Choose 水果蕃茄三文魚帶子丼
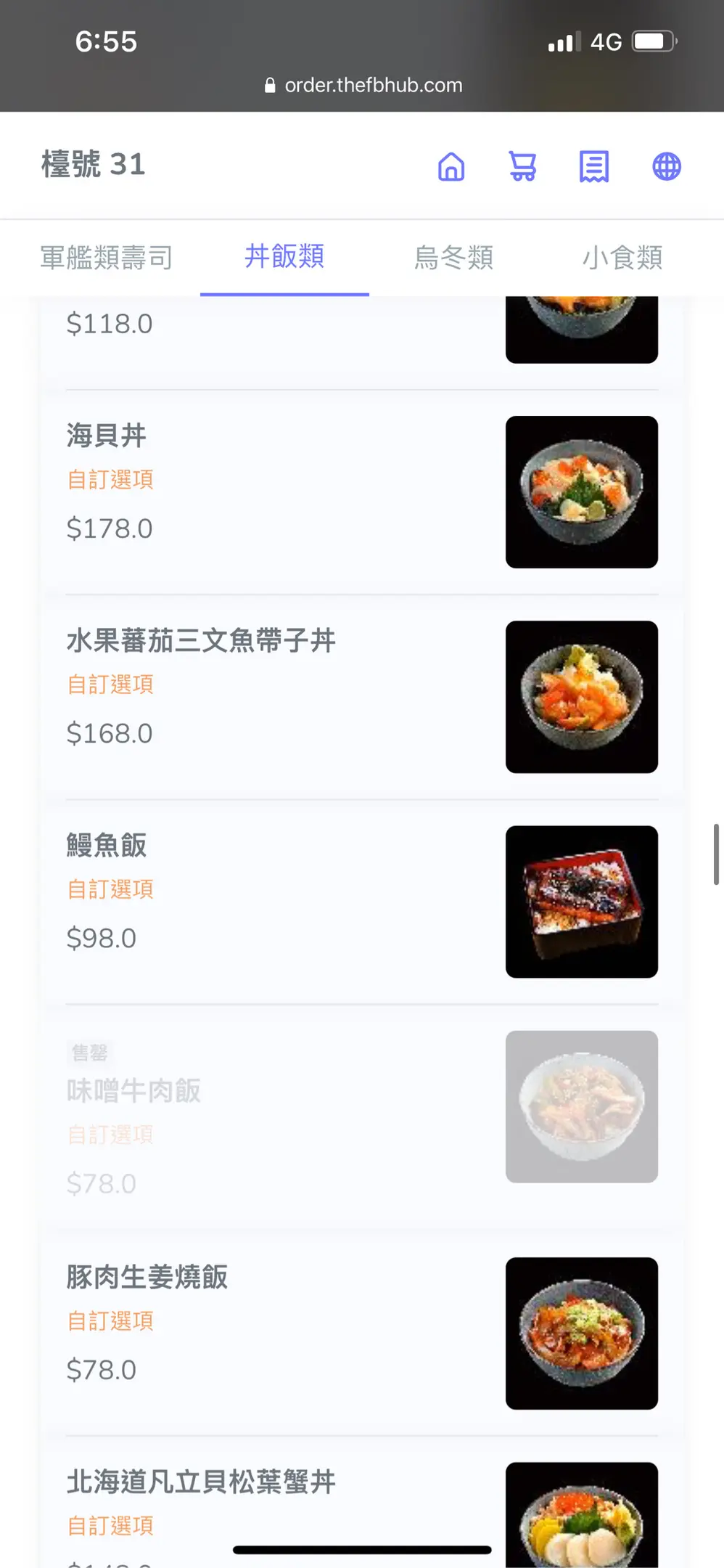This screenshot has width=724, height=1568. pyautogui.click(x=362, y=697)
